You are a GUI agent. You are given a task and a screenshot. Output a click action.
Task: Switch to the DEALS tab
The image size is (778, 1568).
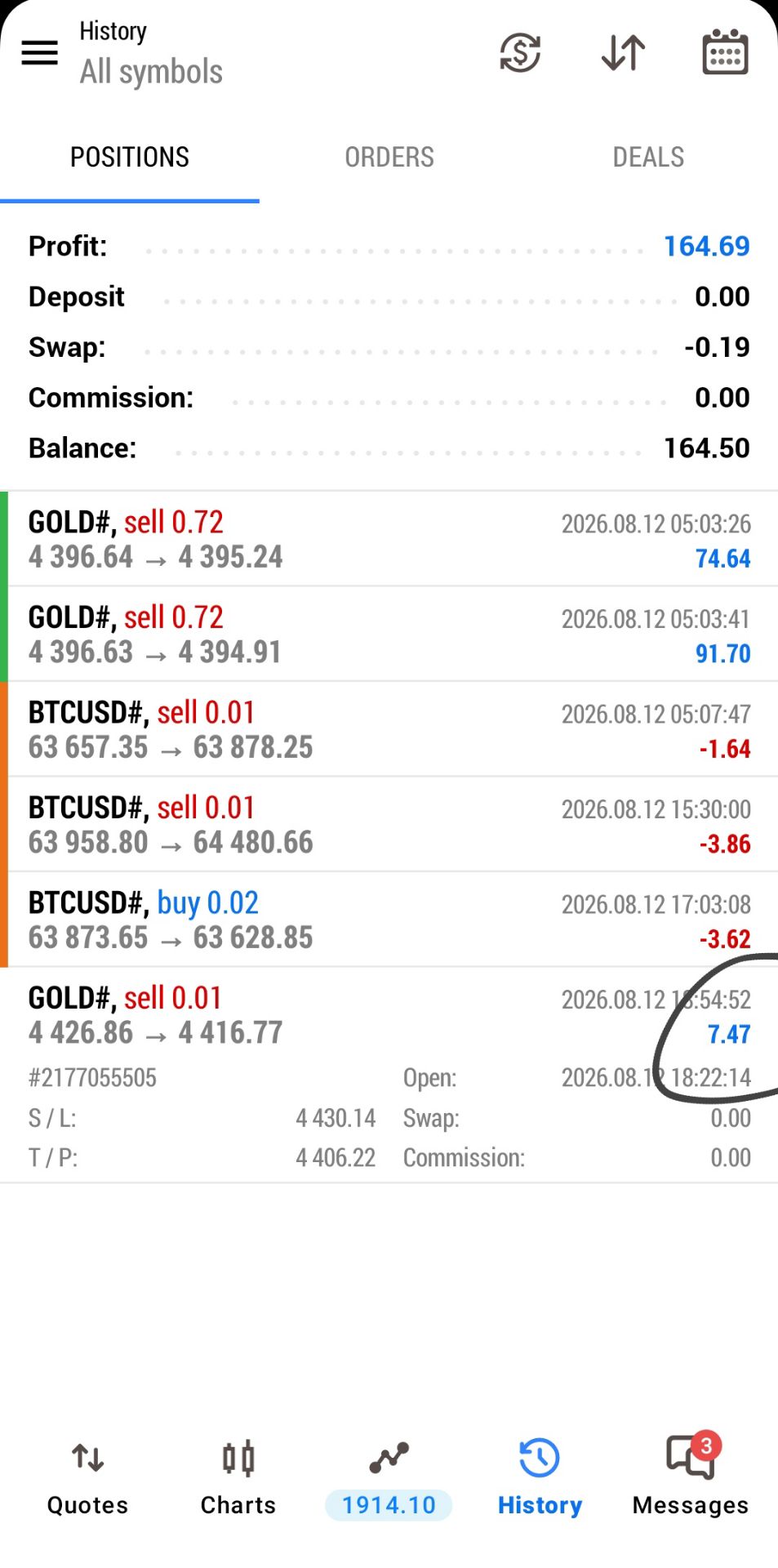pos(648,157)
